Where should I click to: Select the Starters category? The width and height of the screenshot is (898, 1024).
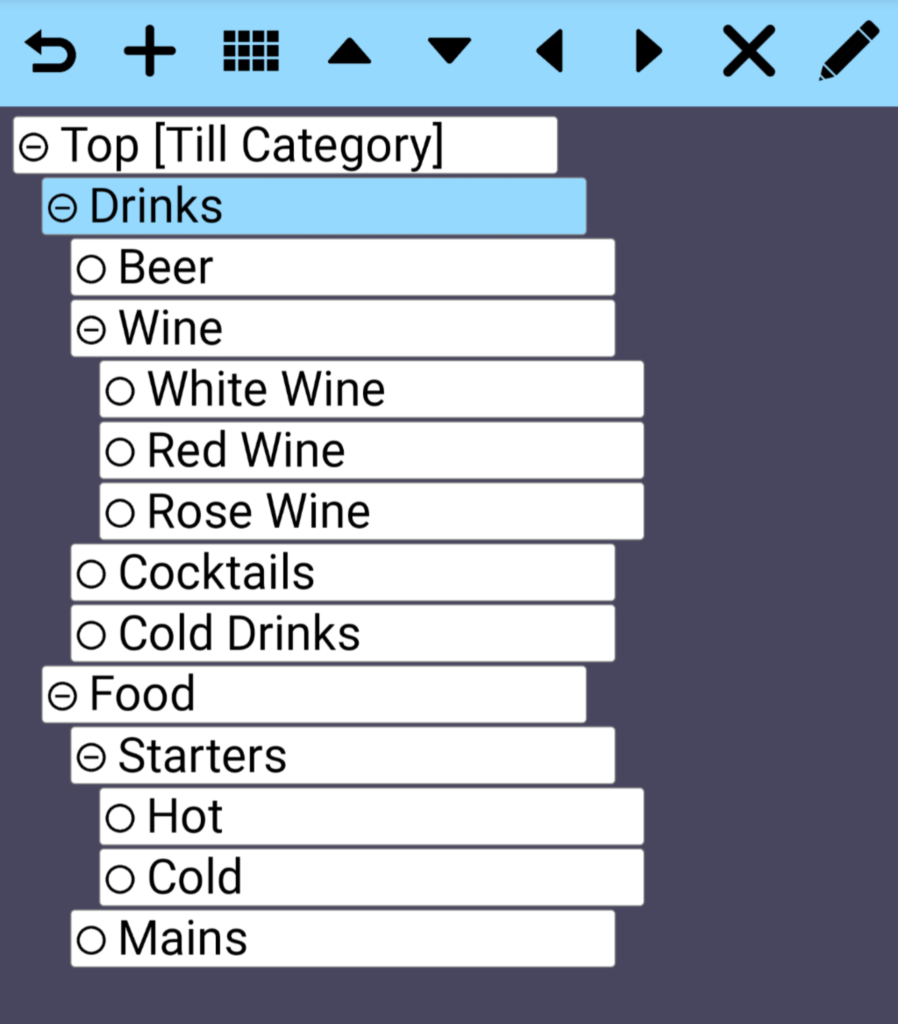pyautogui.click(x=342, y=756)
